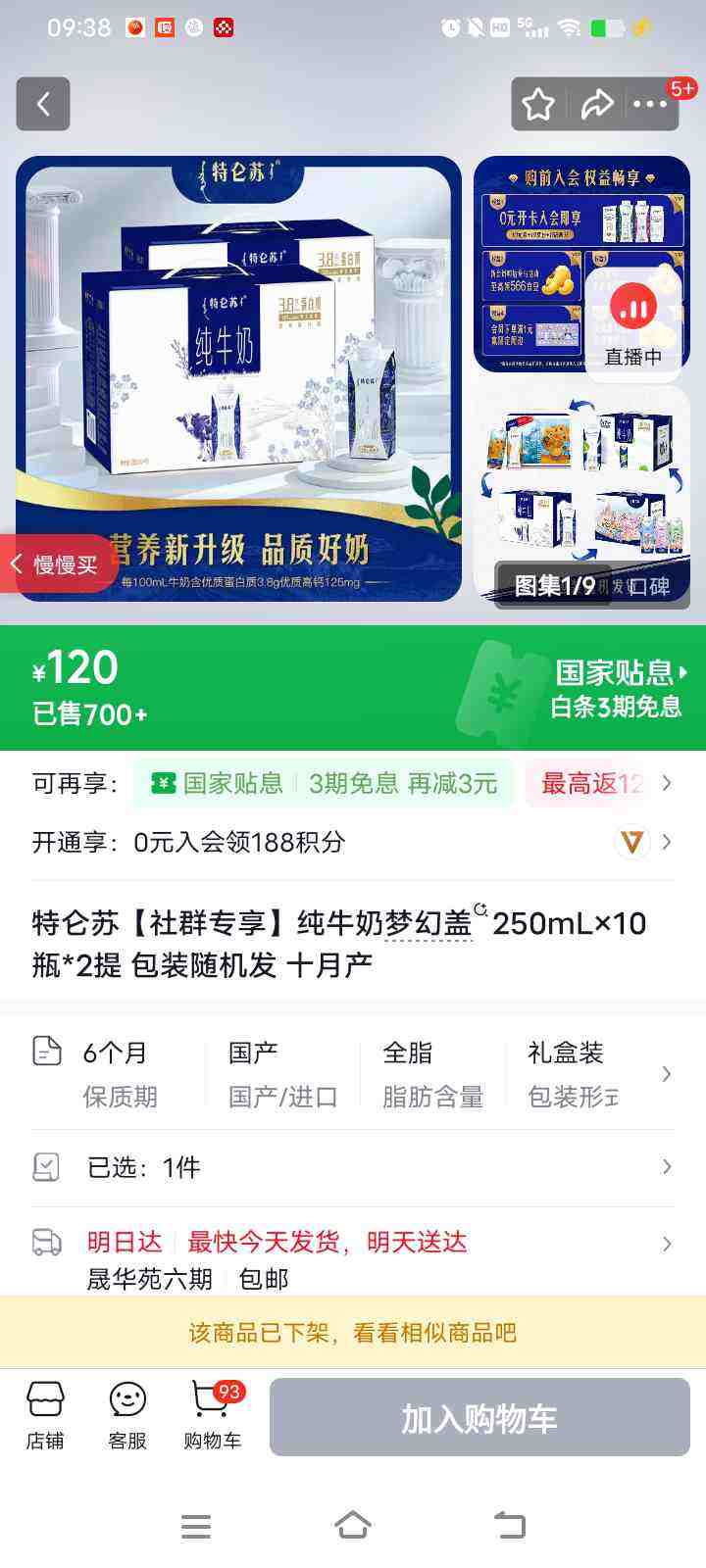Screen dimensions: 706x1568
Task: Open more options via ellipsis icon
Action: pos(652,103)
